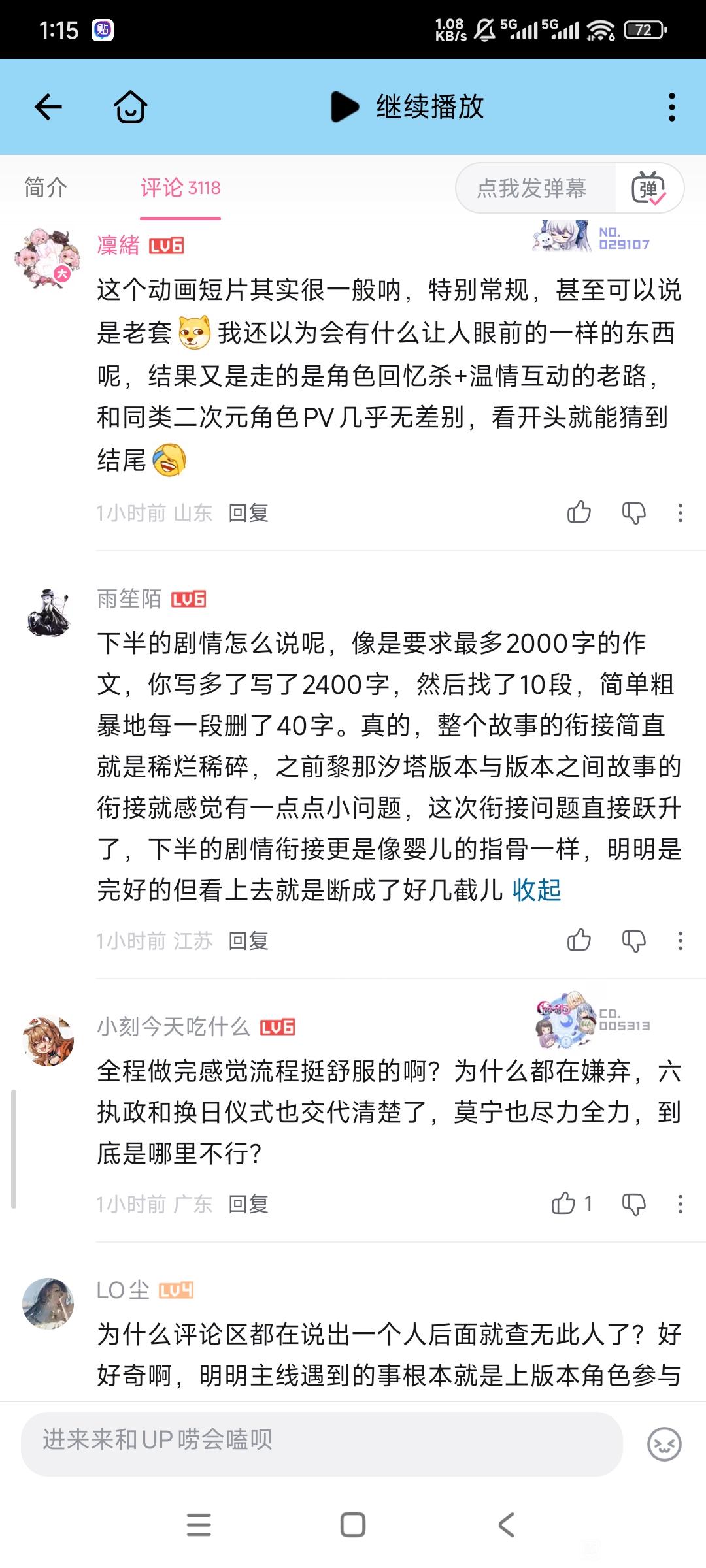
Task: Reply to 凛緒's comment via 回复
Action: pos(248,513)
